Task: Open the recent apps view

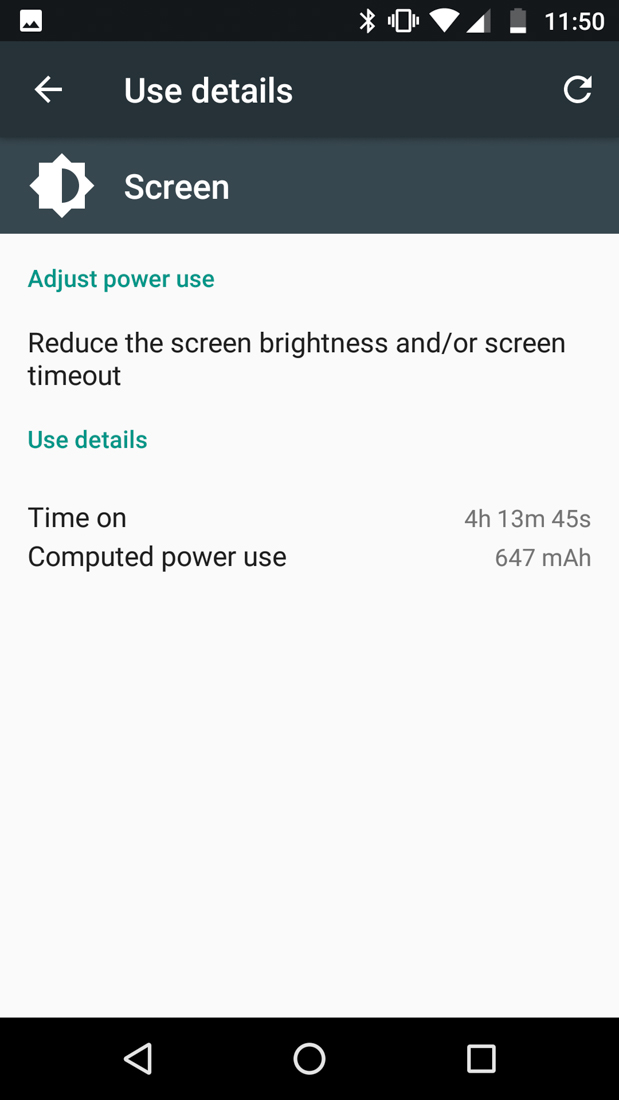Action: coord(481,1058)
